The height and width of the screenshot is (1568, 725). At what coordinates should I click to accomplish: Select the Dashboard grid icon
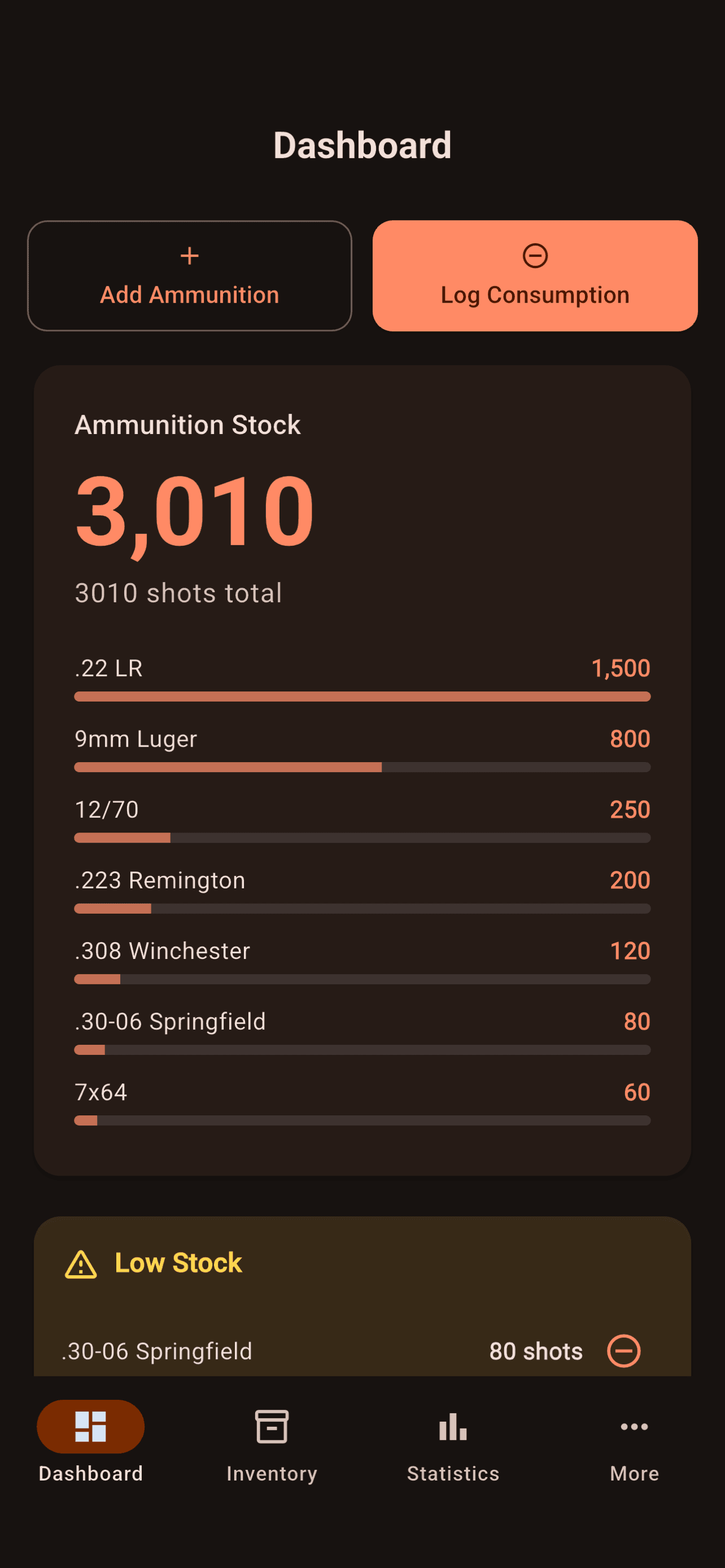click(89, 1426)
